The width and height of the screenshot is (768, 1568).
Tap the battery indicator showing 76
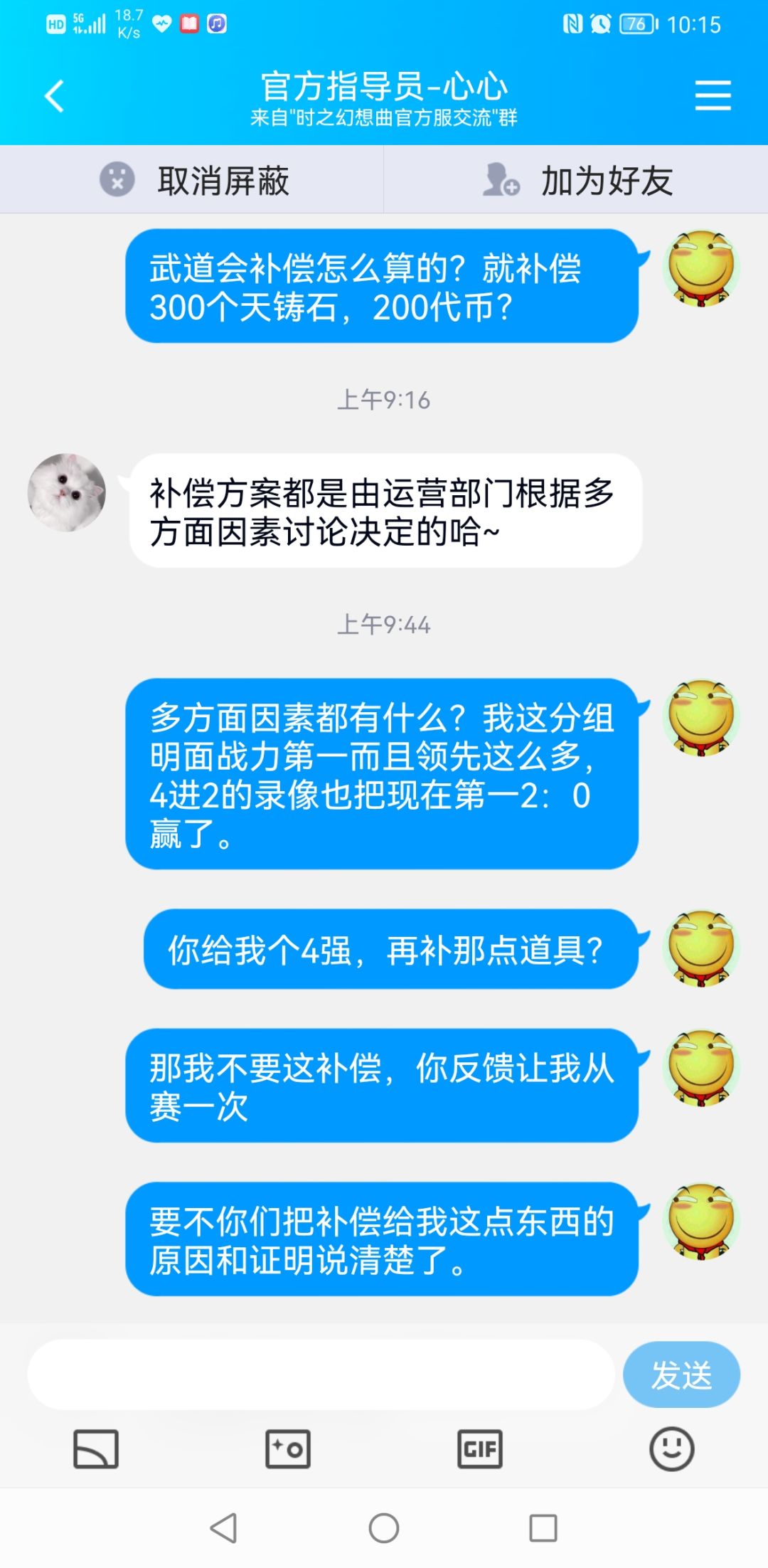[639, 23]
